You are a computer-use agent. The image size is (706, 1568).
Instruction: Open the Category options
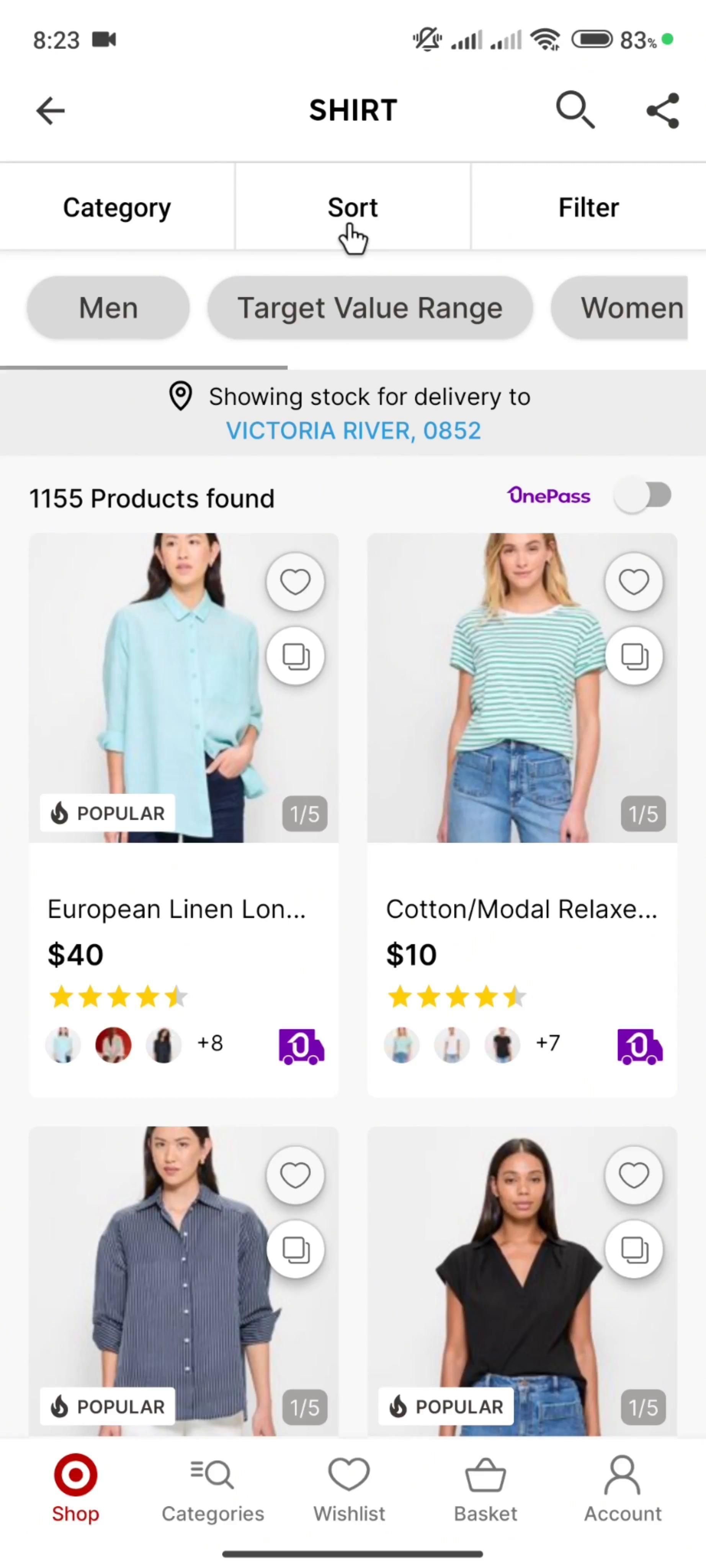[117, 207]
